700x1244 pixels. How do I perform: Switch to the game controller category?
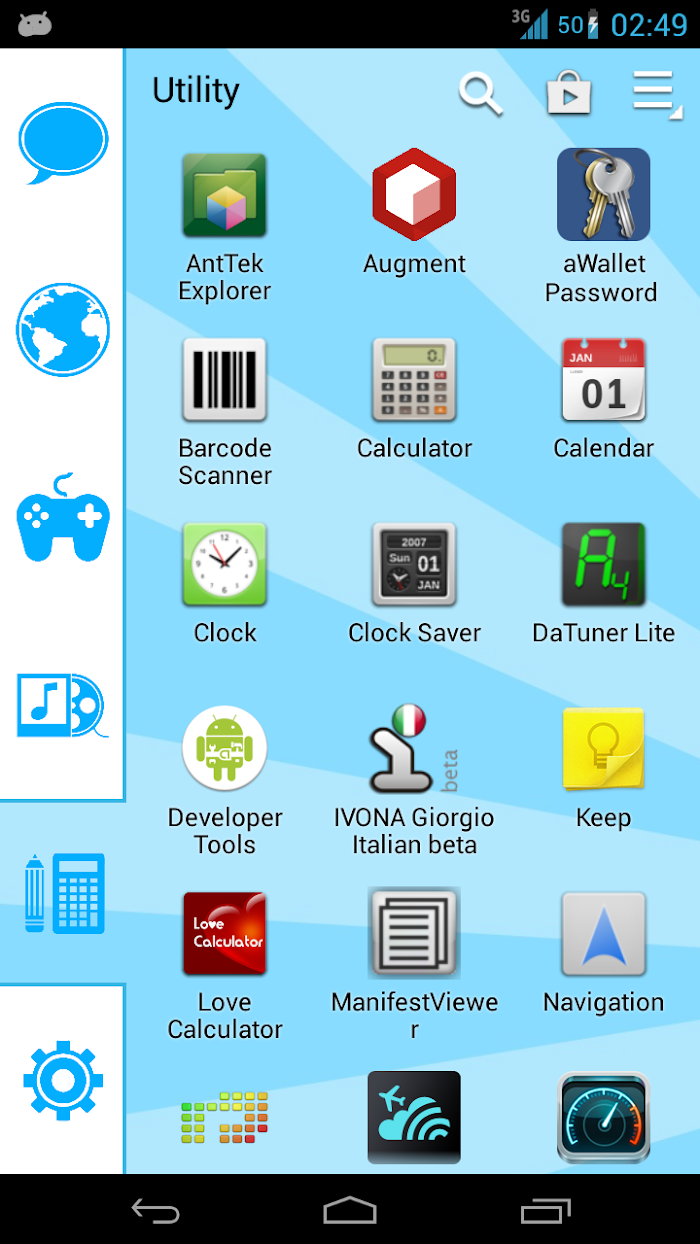(x=63, y=517)
